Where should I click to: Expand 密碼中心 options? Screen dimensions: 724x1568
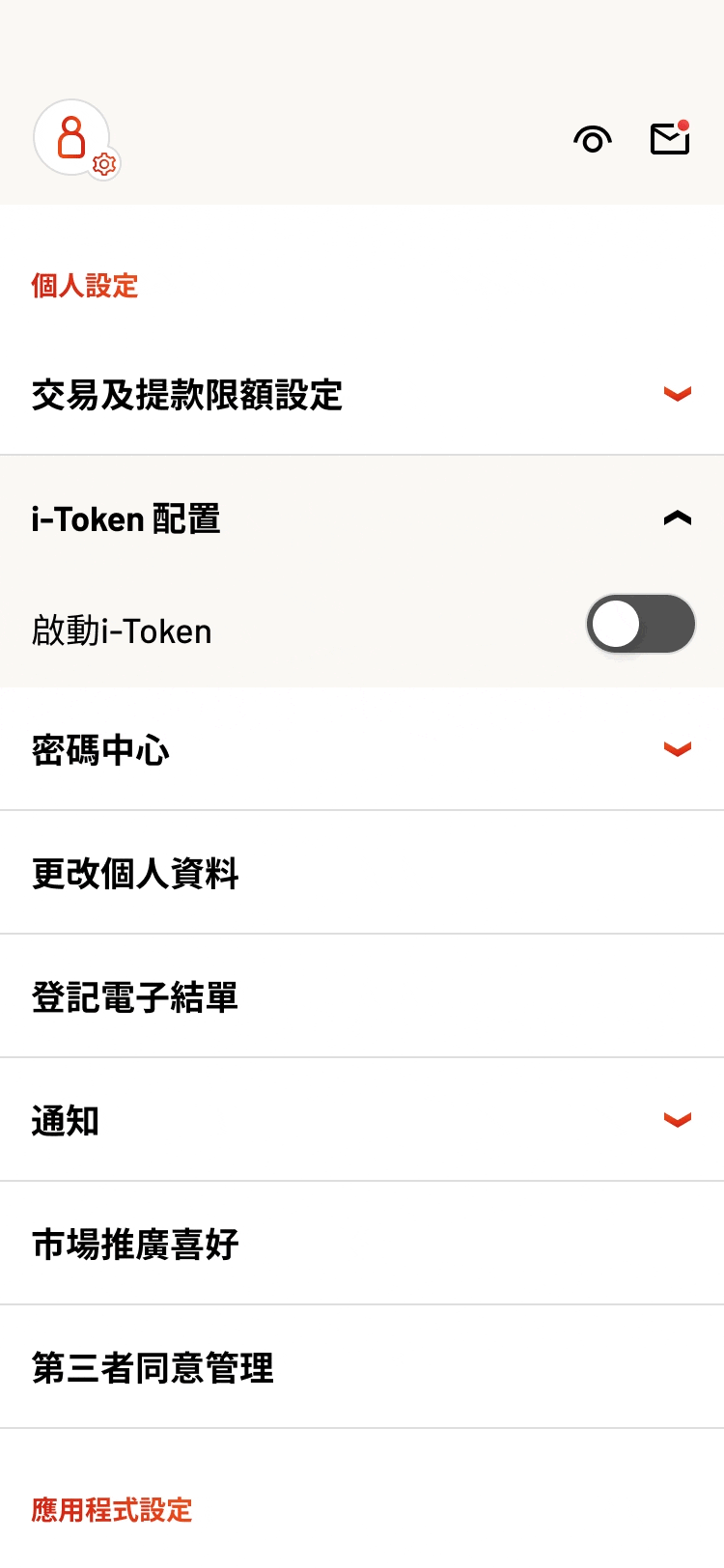(x=362, y=749)
